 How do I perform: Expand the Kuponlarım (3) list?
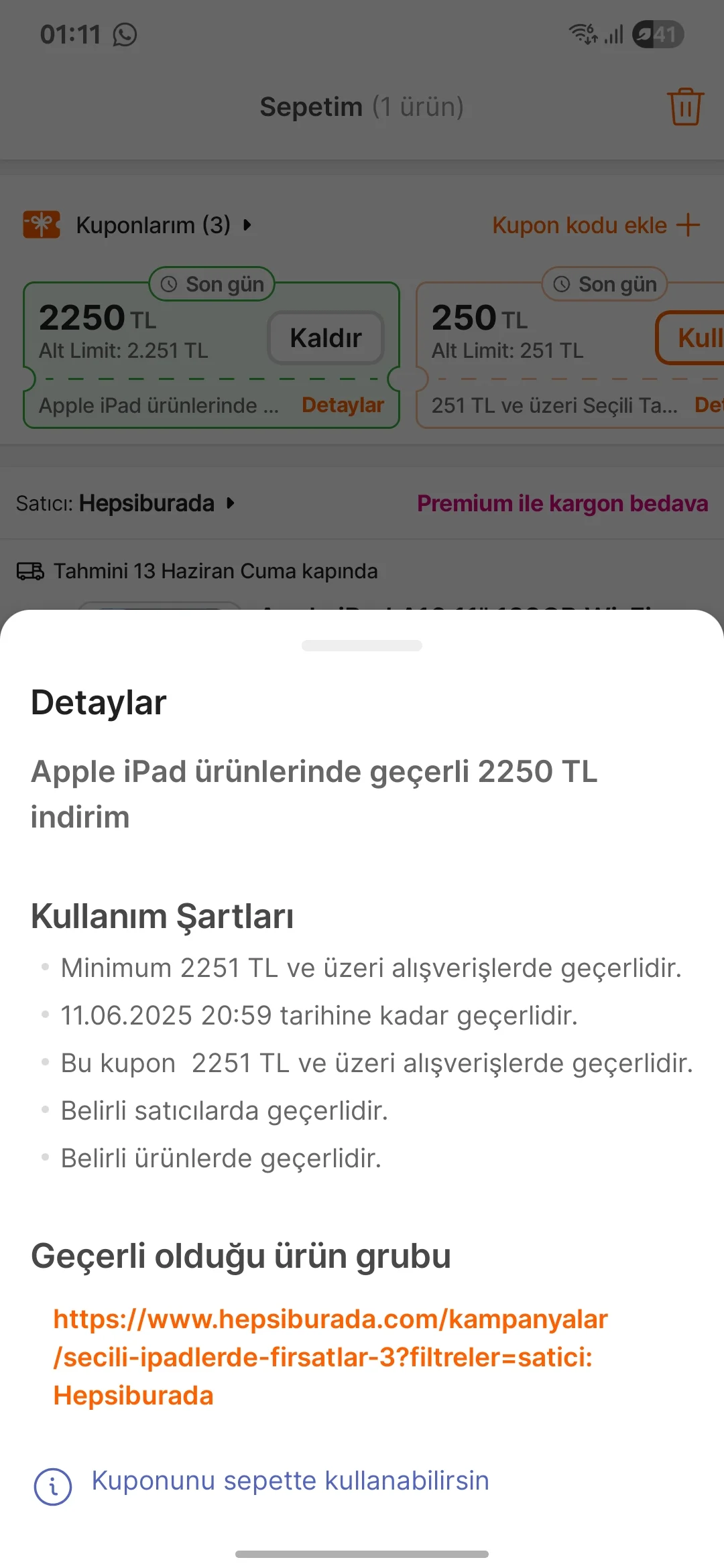(x=164, y=225)
